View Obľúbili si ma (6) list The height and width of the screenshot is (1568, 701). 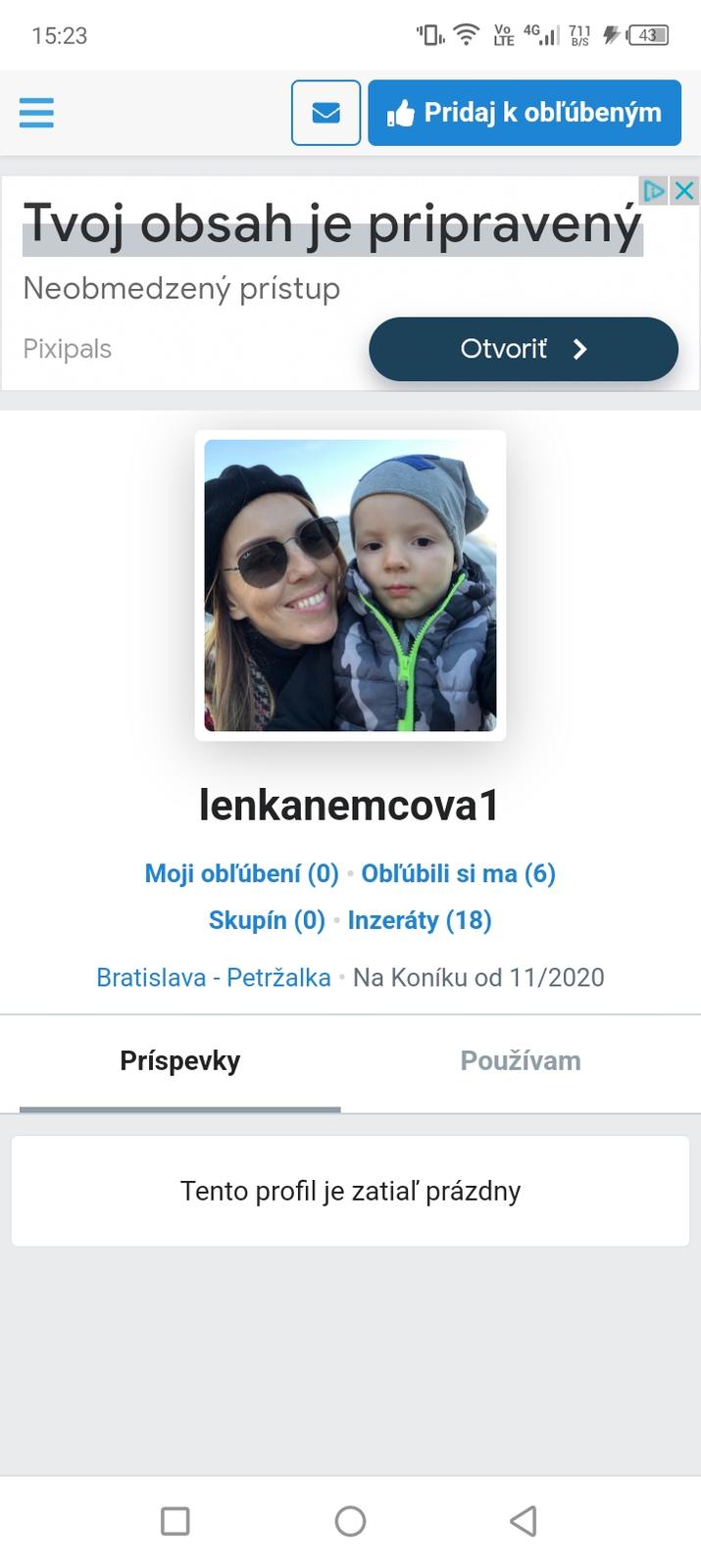tap(458, 873)
